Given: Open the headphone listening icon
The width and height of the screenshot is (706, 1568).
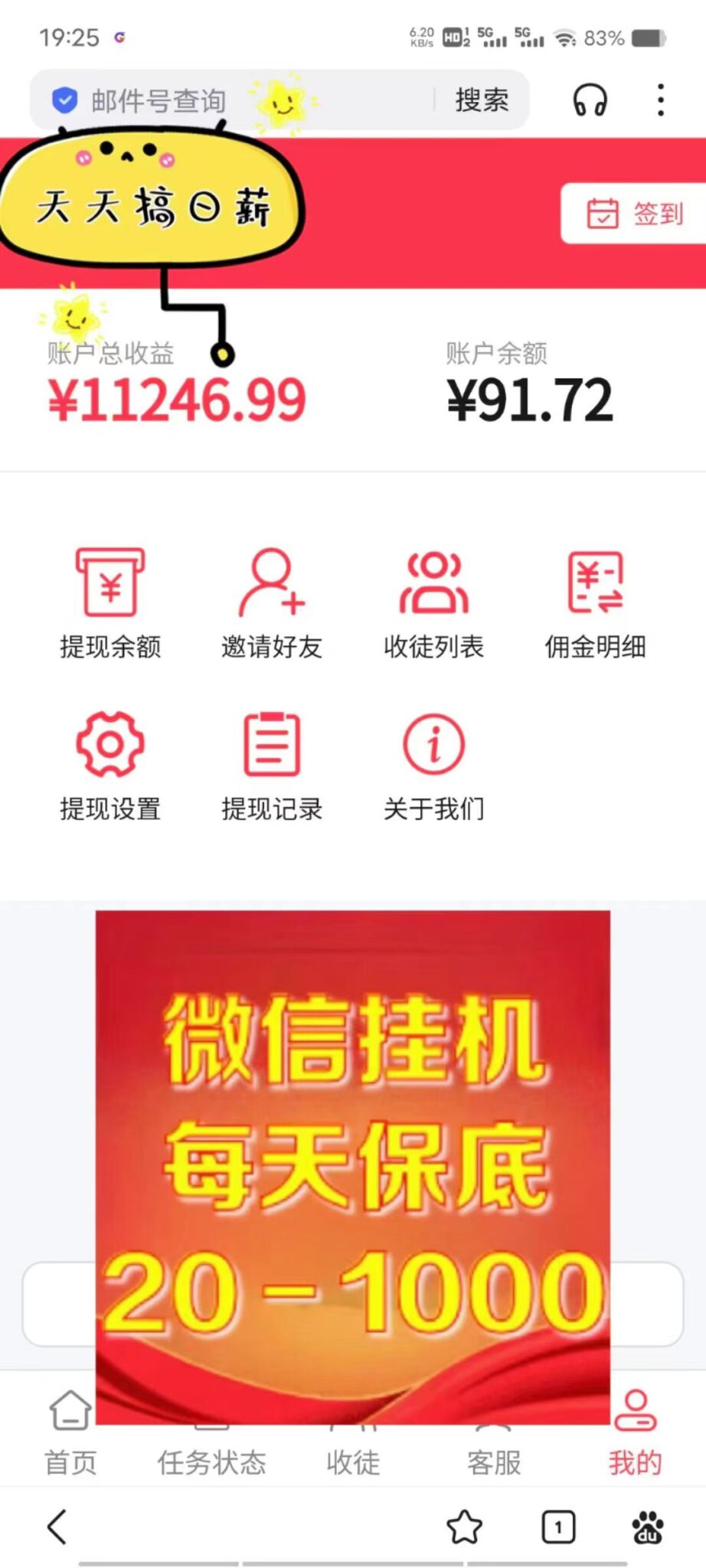Looking at the screenshot, I should click(590, 100).
